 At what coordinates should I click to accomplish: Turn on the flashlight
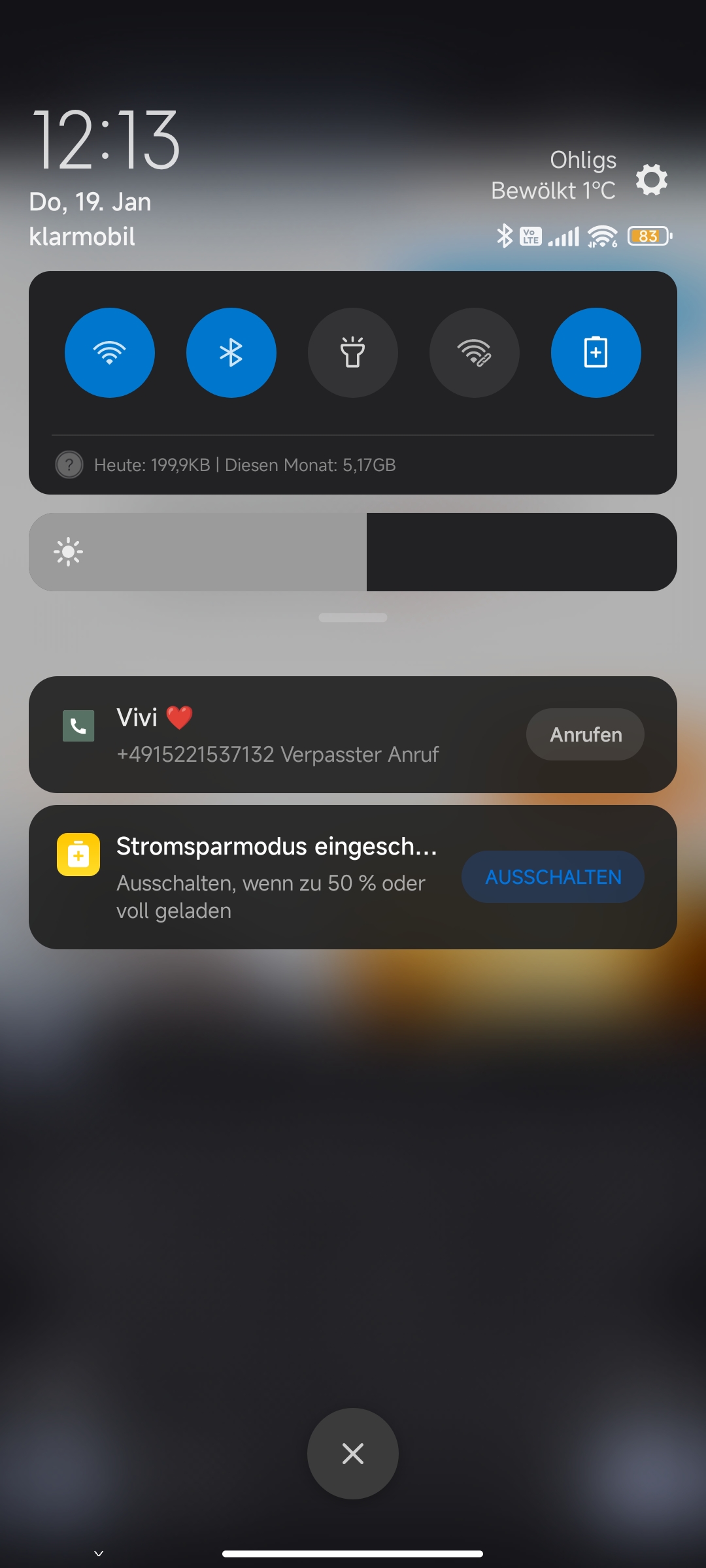coord(353,353)
